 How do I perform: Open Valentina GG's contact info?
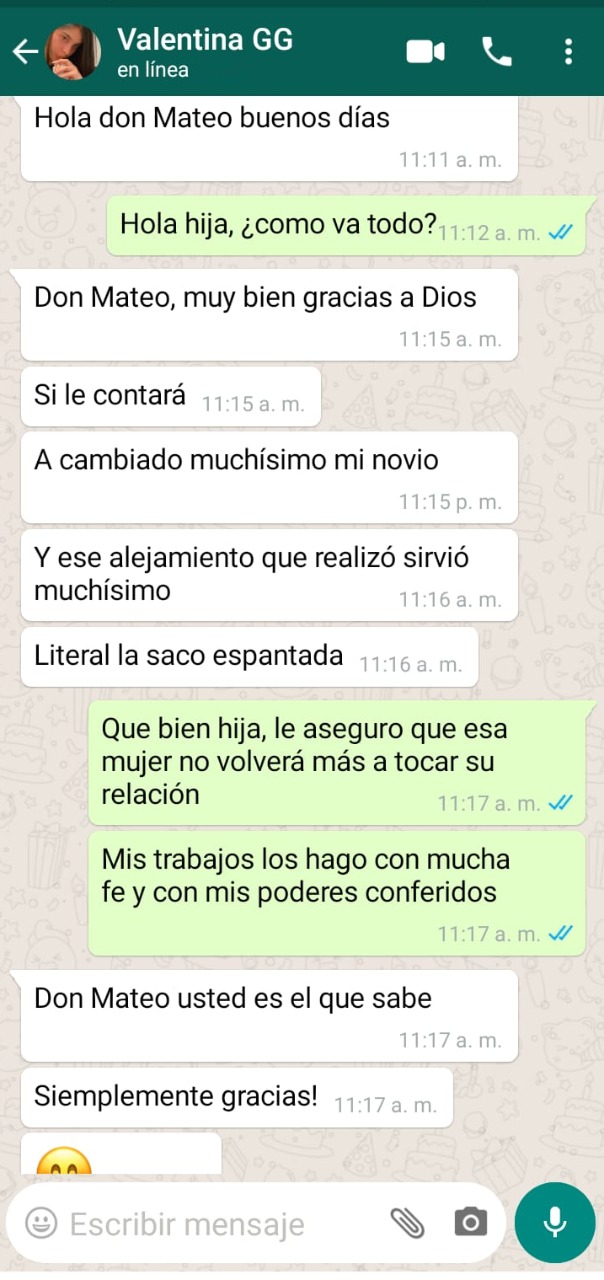(x=205, y=52)
